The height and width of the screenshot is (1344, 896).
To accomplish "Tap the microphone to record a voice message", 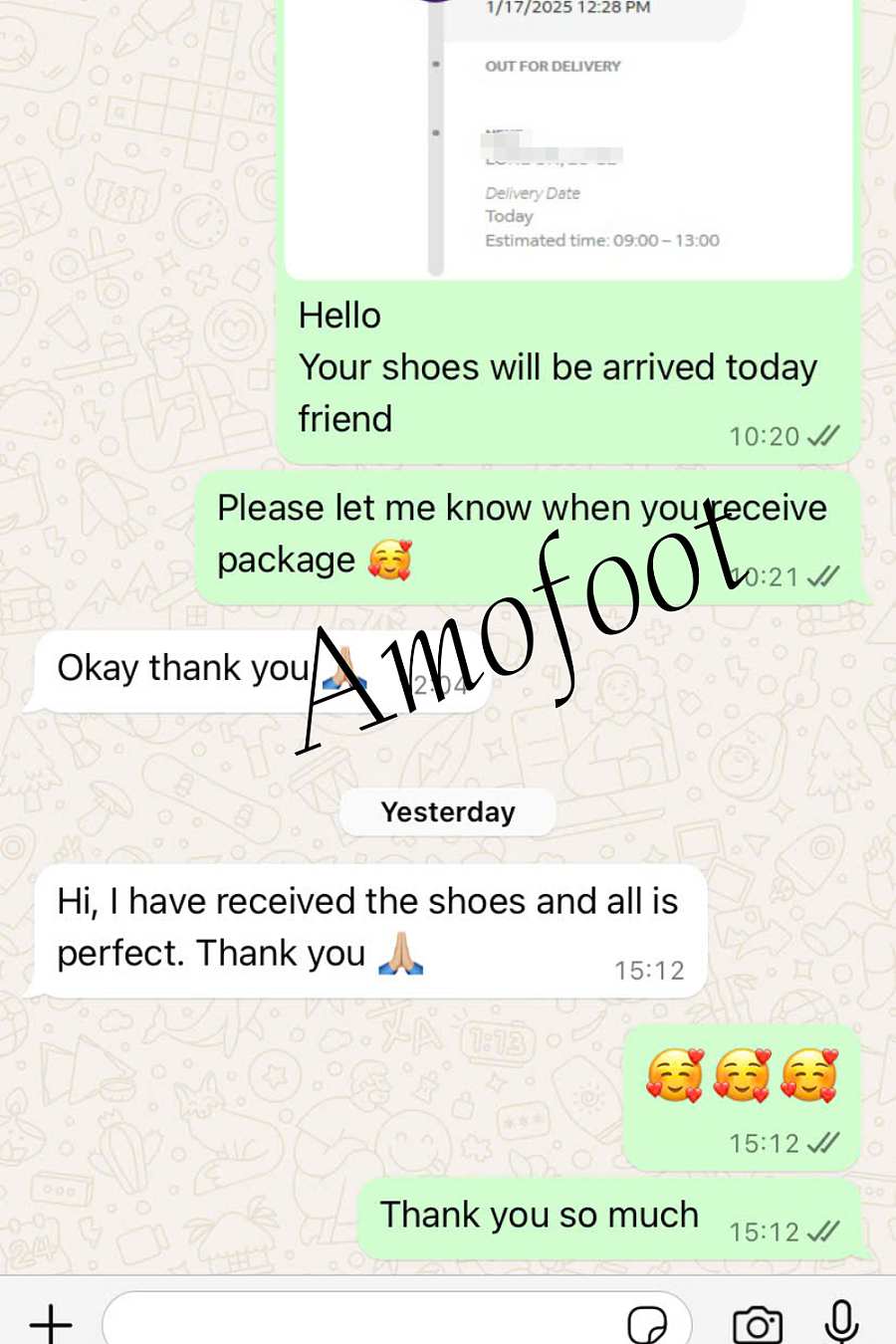I will tap(841, 1322).
